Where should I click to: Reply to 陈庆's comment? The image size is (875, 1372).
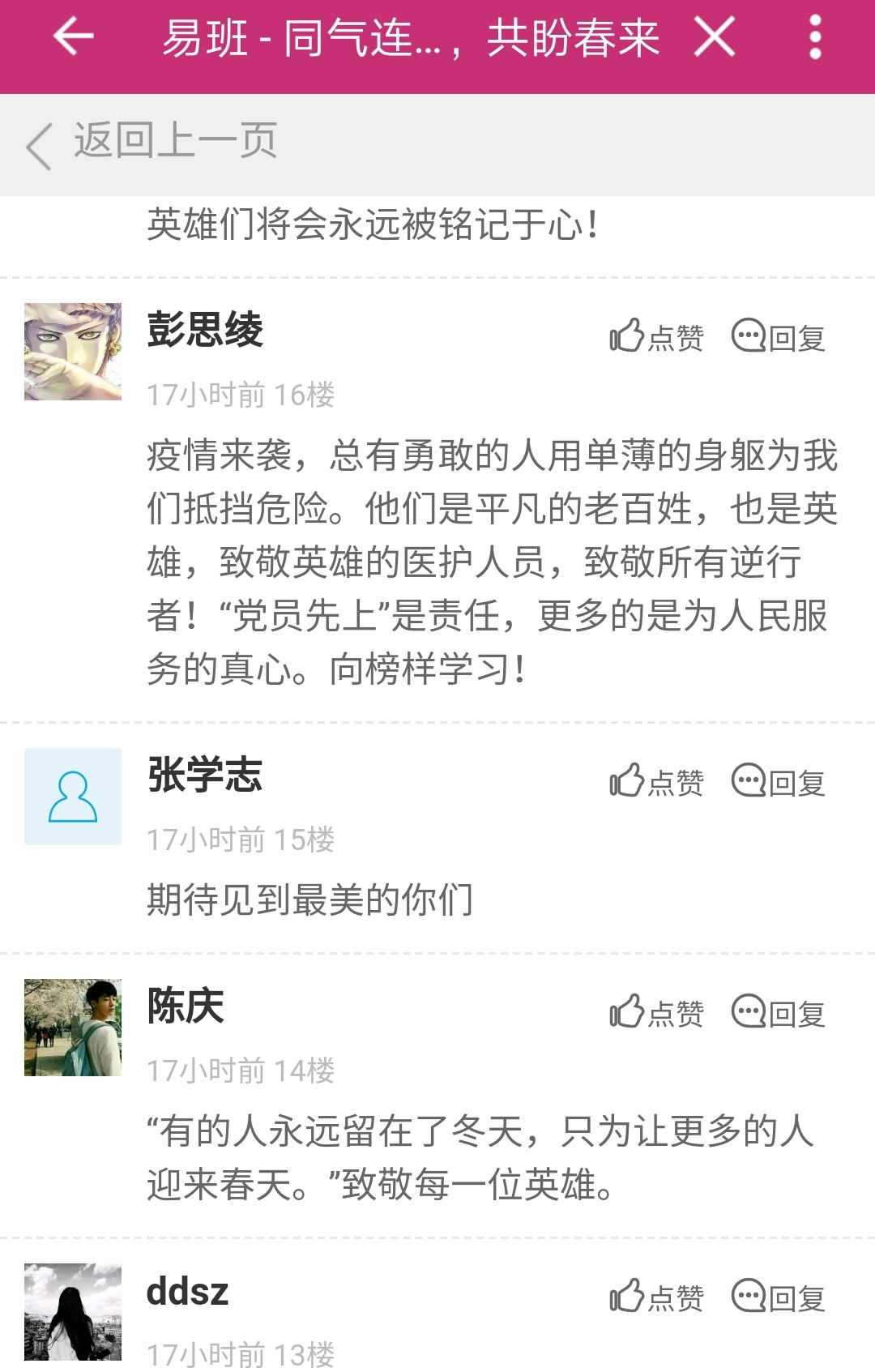[x=778, y=1012]
